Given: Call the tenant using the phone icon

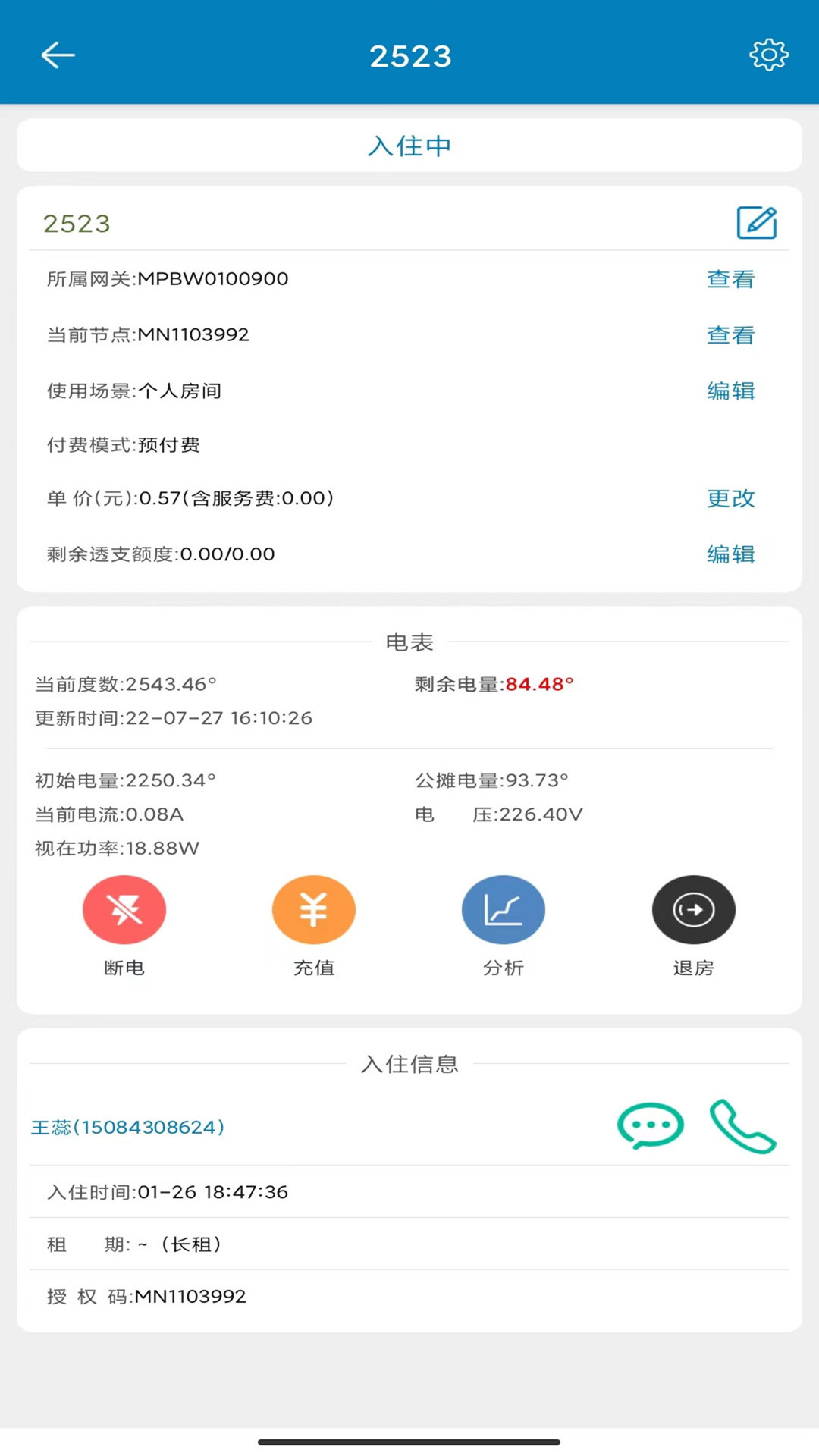Looking at the screenshot, I should coord(742,1127).
